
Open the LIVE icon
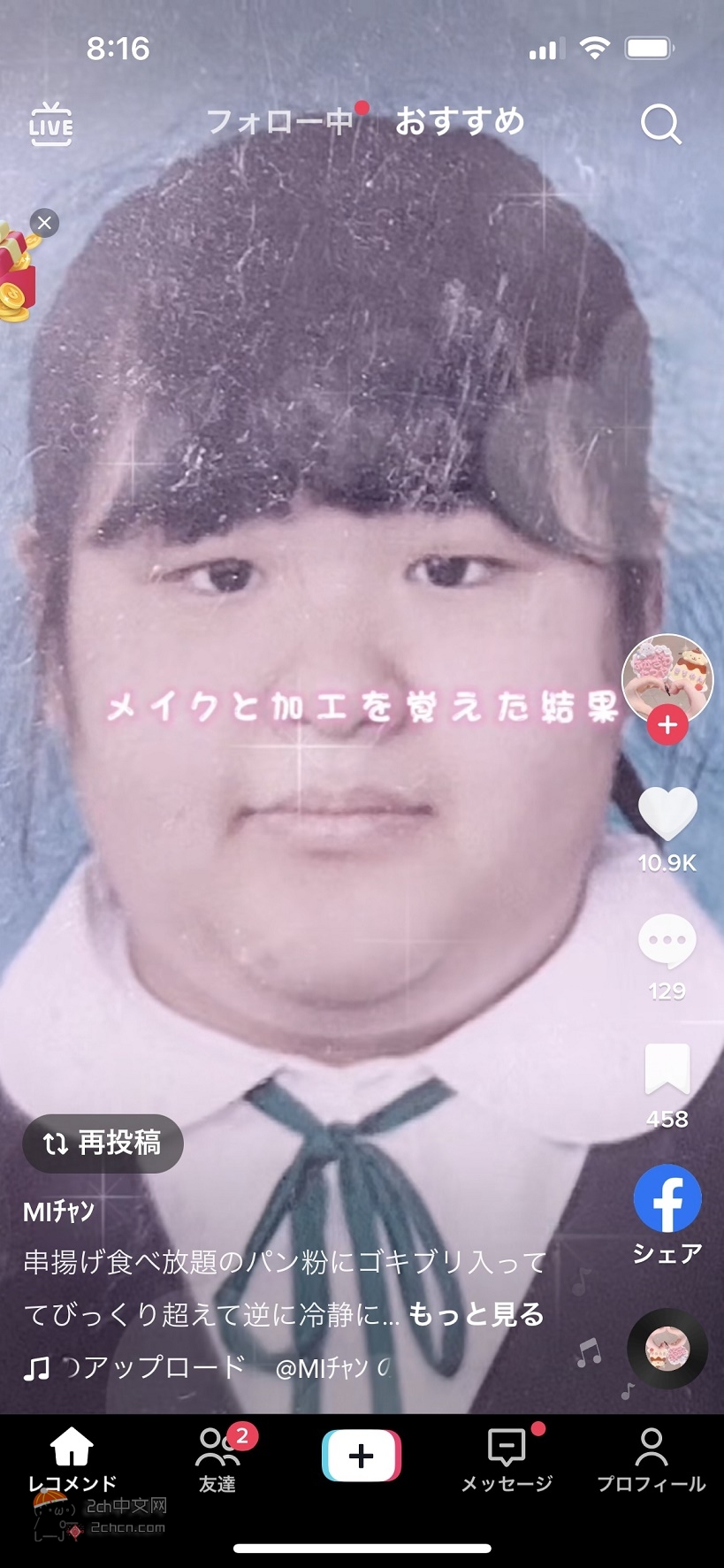pyautogui.click(x=51, y=123)
